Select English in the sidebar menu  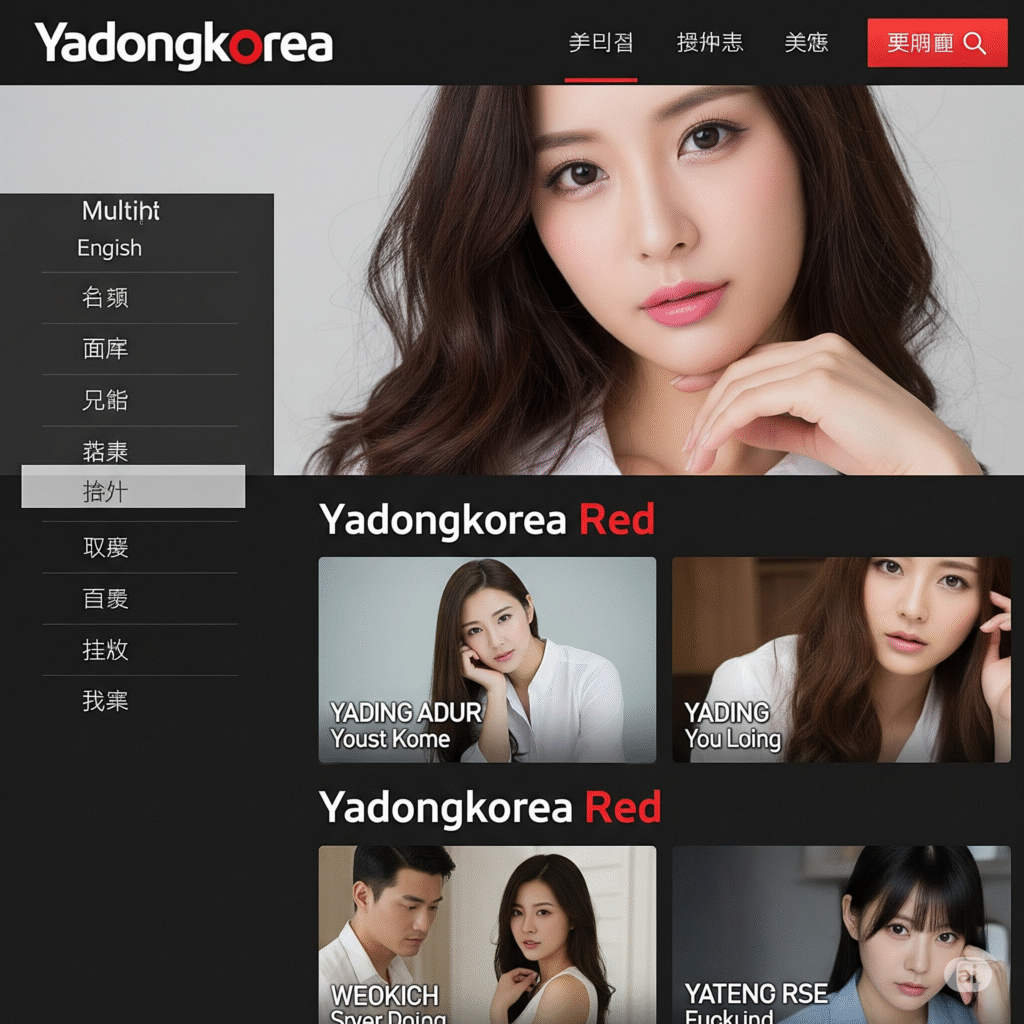pyautogui.click(x=110, y=248)
